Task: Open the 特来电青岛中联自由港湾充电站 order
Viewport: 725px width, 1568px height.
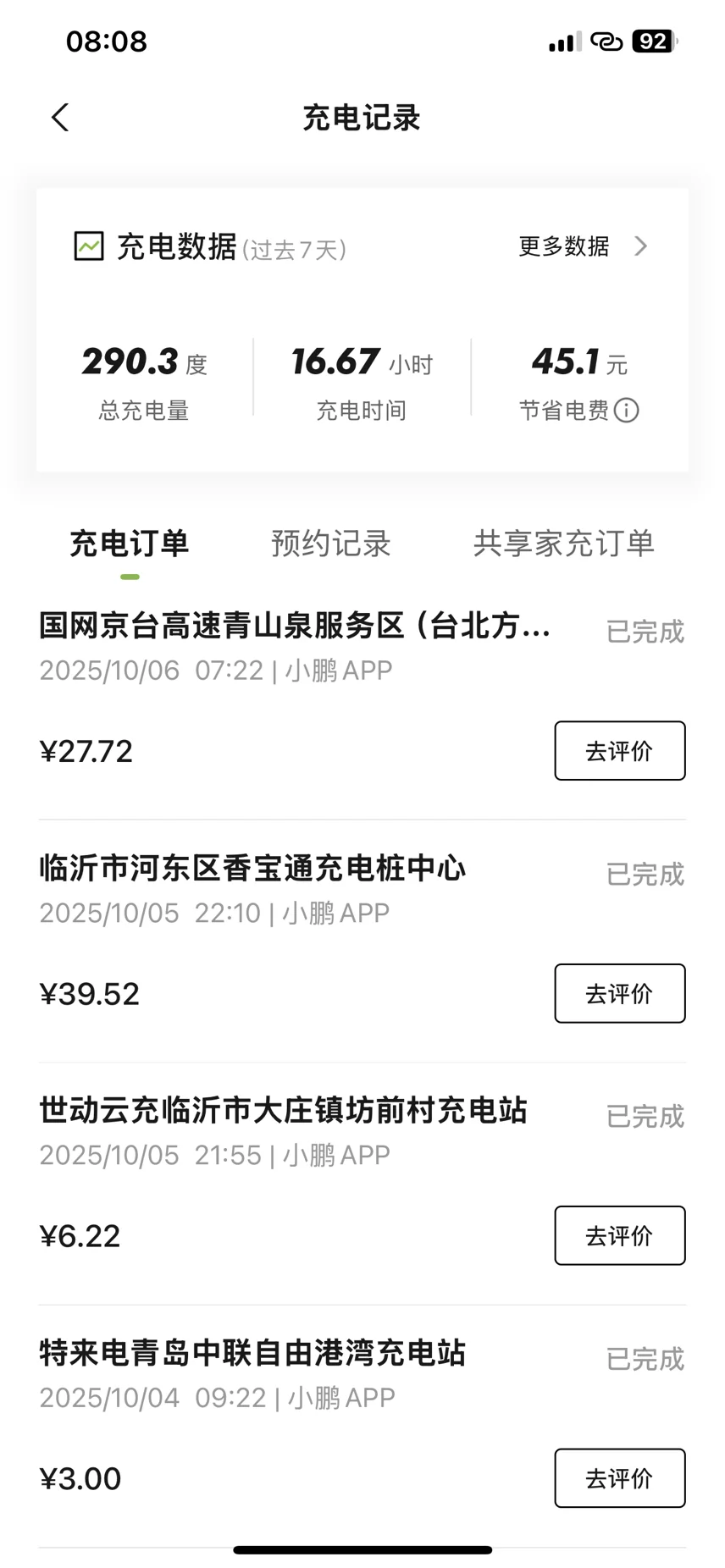Action: [x=252, y=1353]
